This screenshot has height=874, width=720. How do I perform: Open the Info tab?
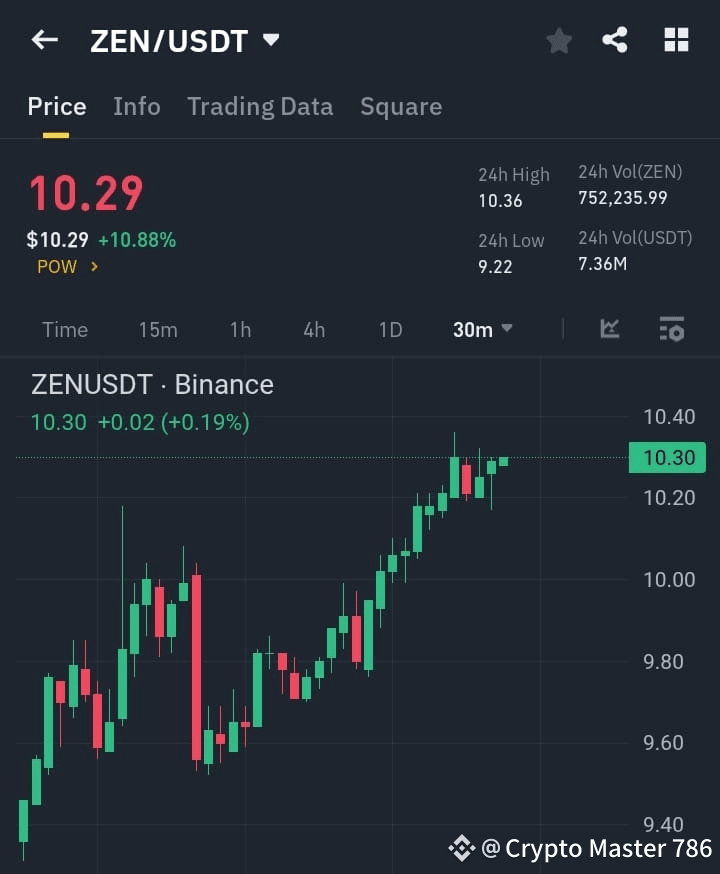[x=137, y=107]
